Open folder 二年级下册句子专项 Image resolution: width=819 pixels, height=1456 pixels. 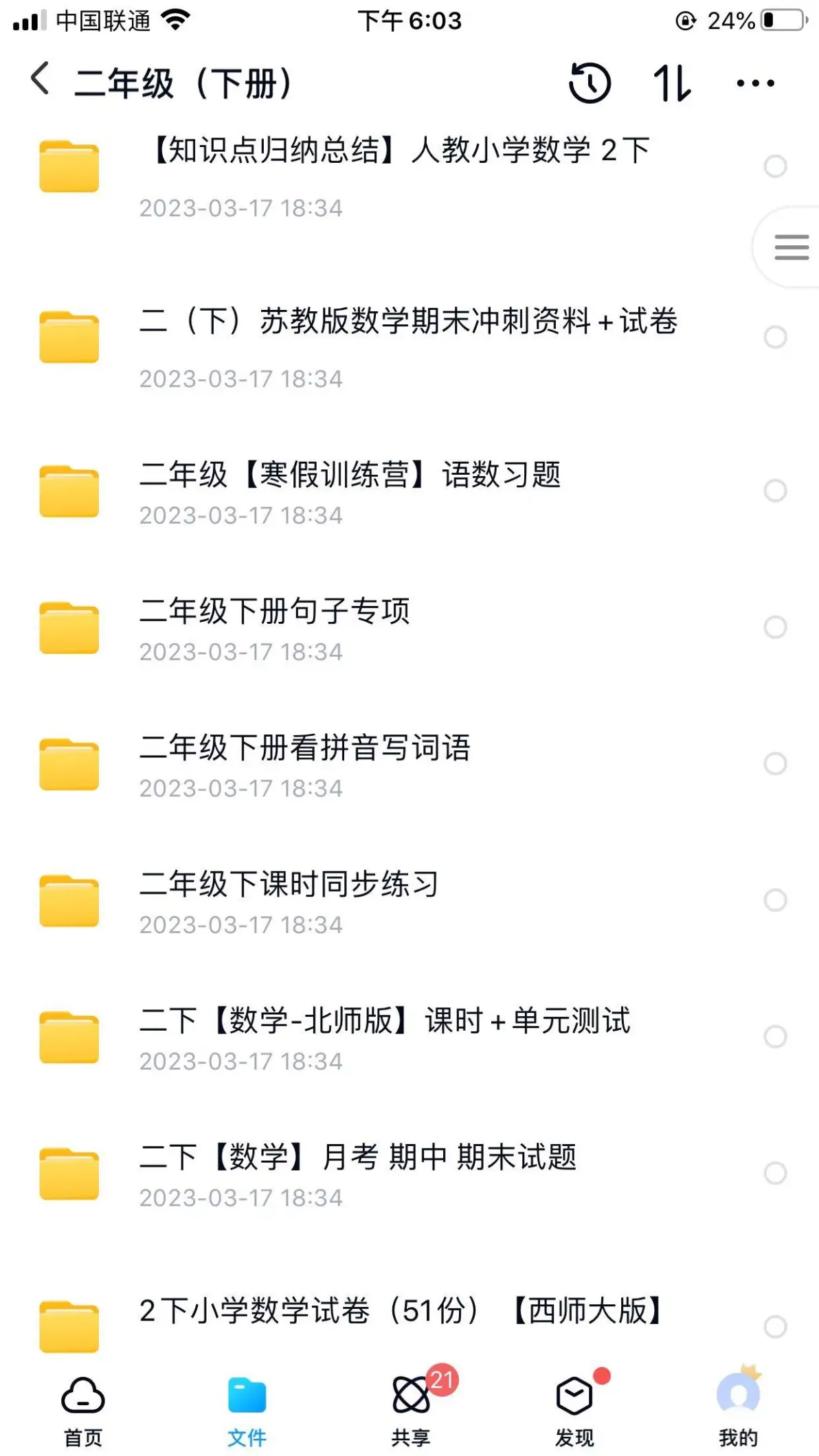pos(275,612)
